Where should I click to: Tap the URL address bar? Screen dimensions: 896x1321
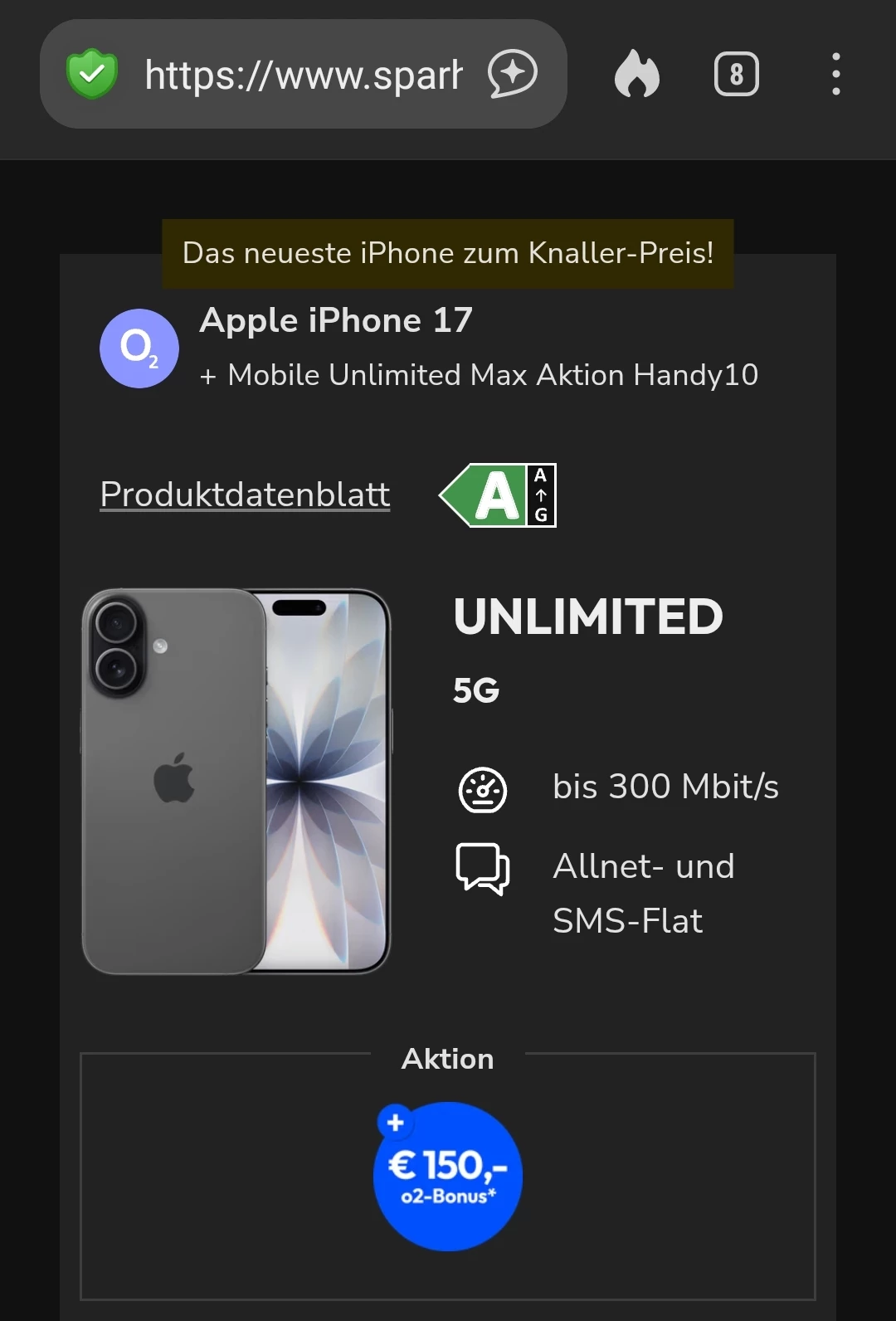tap(303, 75)
